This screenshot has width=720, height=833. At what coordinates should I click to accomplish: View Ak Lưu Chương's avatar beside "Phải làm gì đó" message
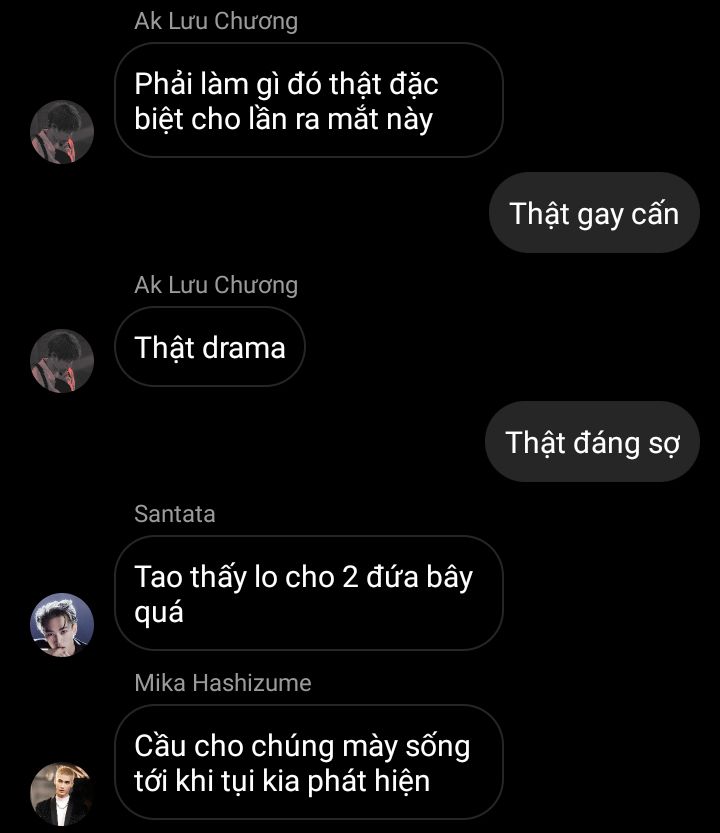[62, 132]
